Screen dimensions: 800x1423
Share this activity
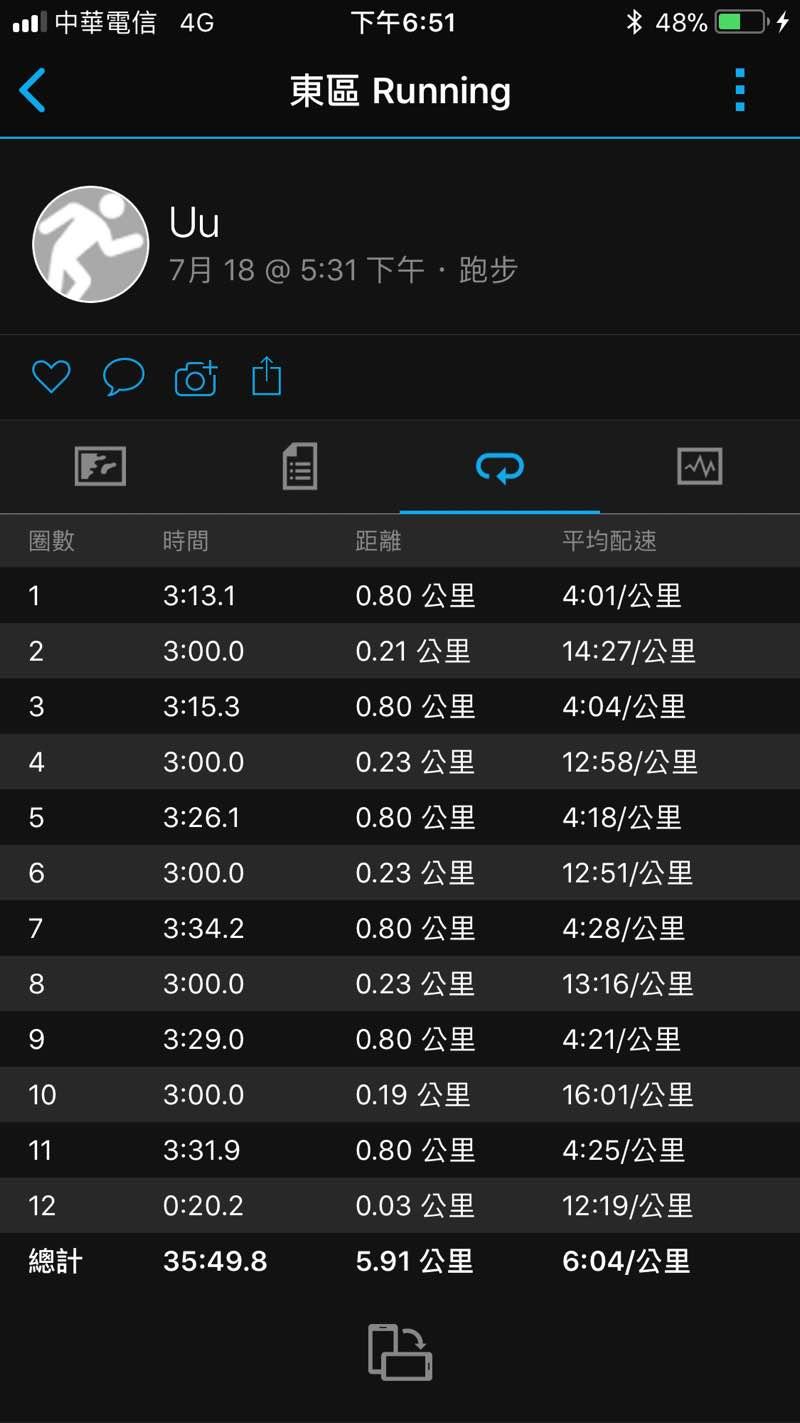pos(266,377)
